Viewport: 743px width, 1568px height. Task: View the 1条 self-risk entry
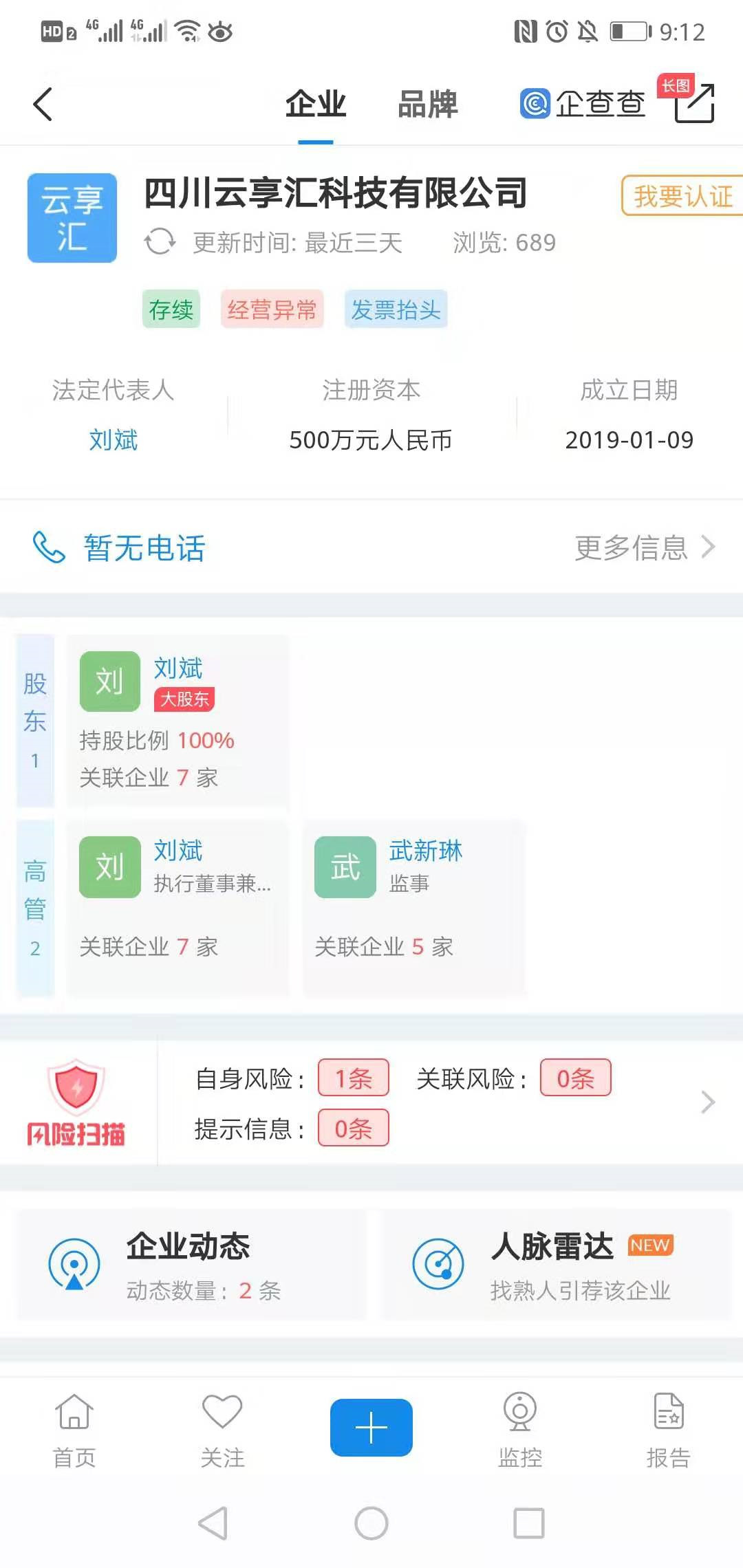[353, 1078]
